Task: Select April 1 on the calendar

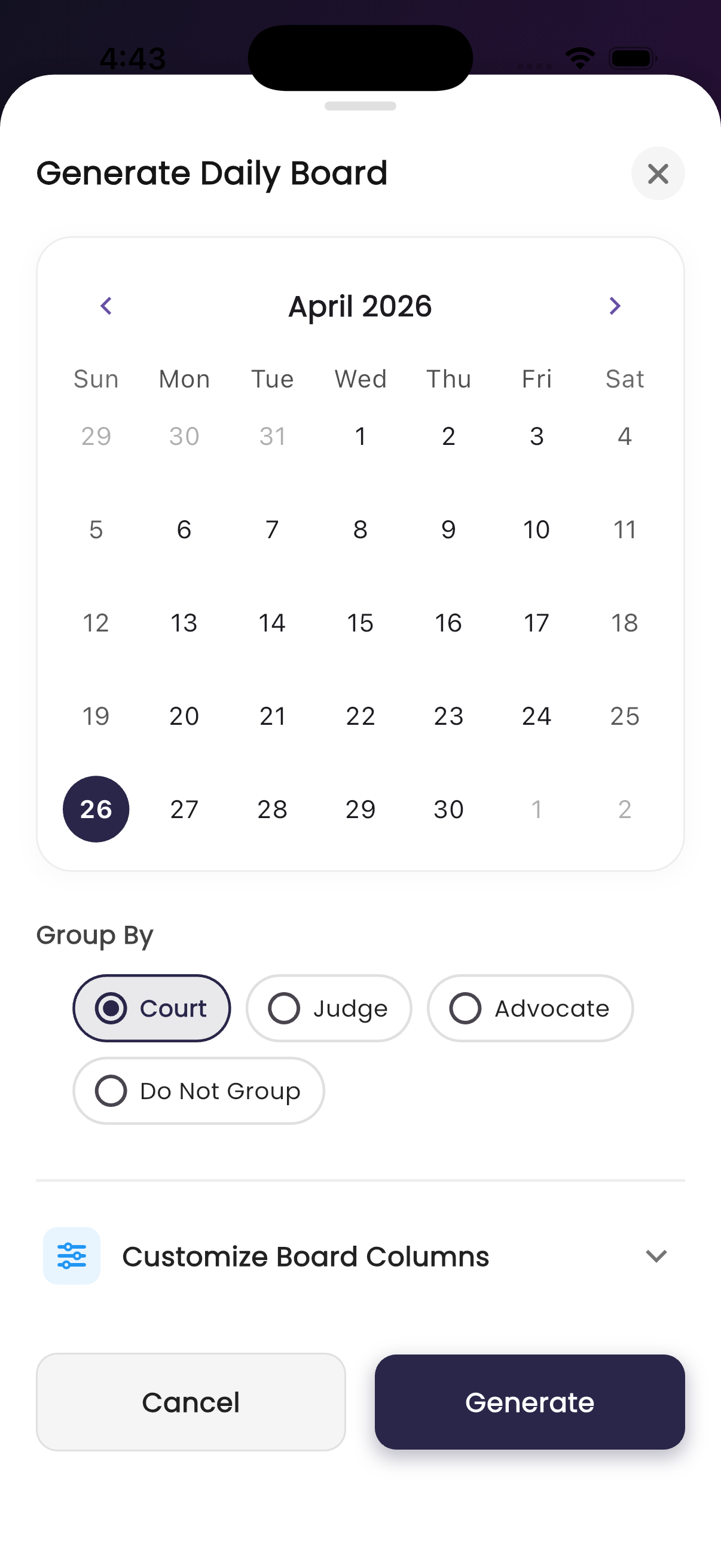Action: tap(360, 436)
